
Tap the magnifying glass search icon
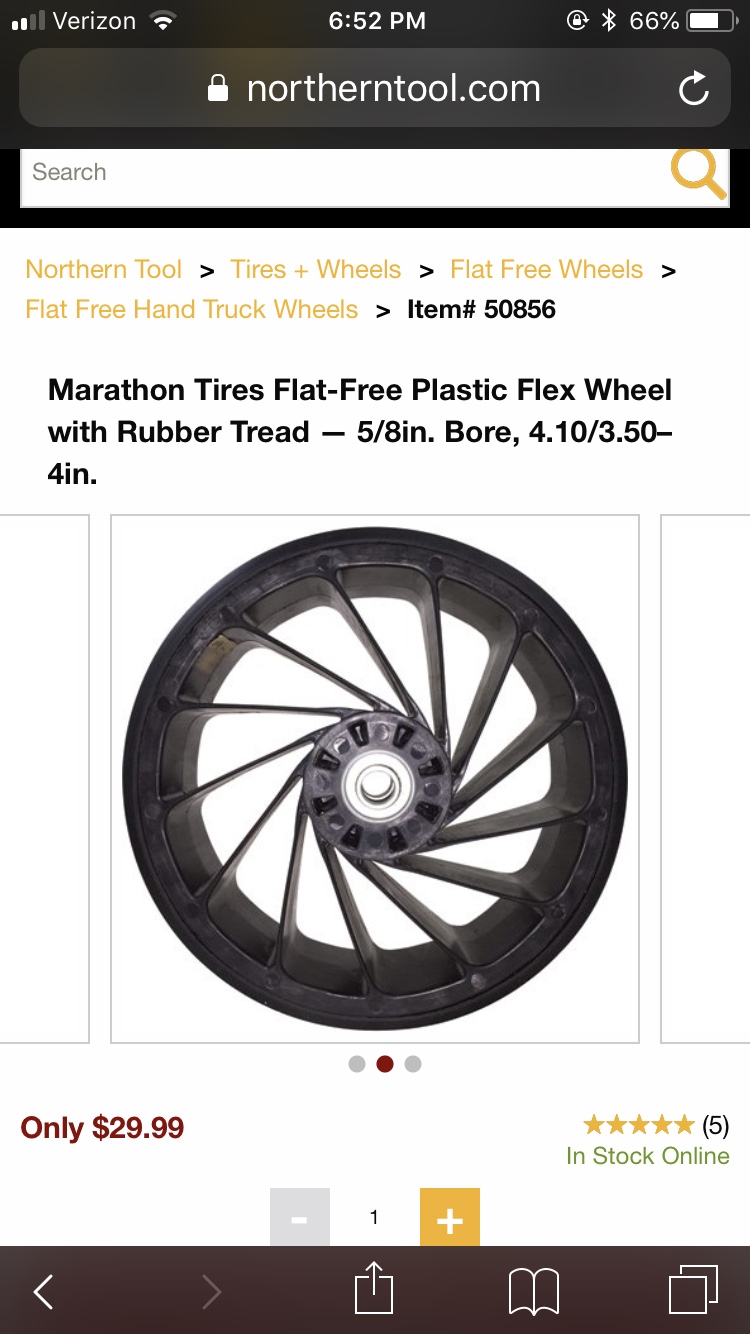coord(697,174)
